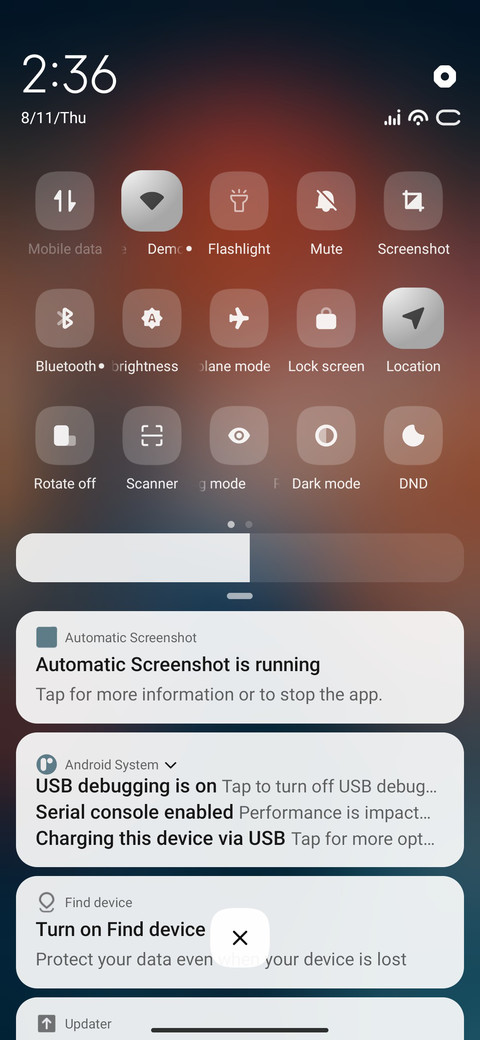Clear notifications with the X button
Screen dimensions: 480x1040
click(240, 938)
